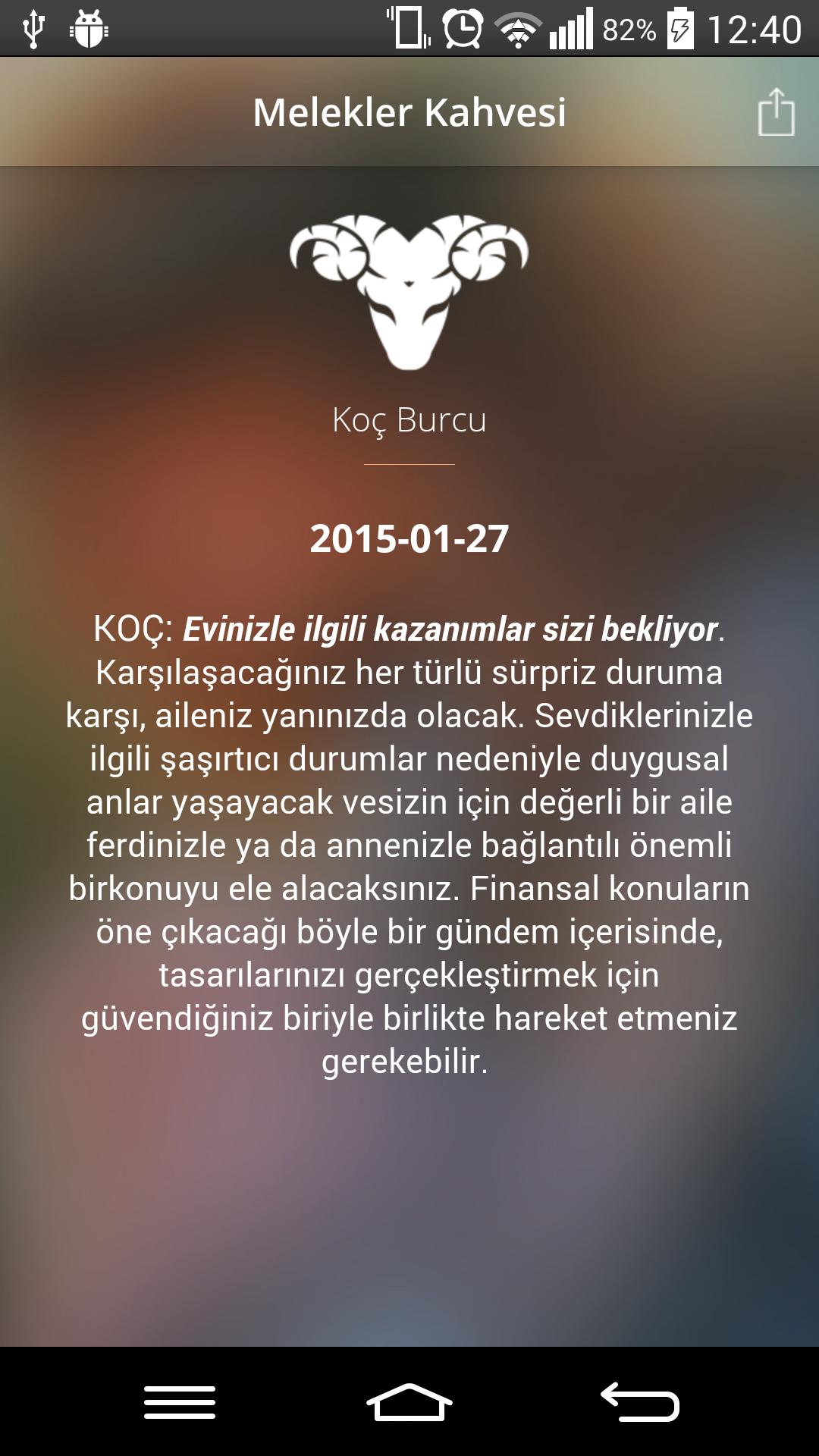Tap the Koç Burcu heading label

click(409, 422)
